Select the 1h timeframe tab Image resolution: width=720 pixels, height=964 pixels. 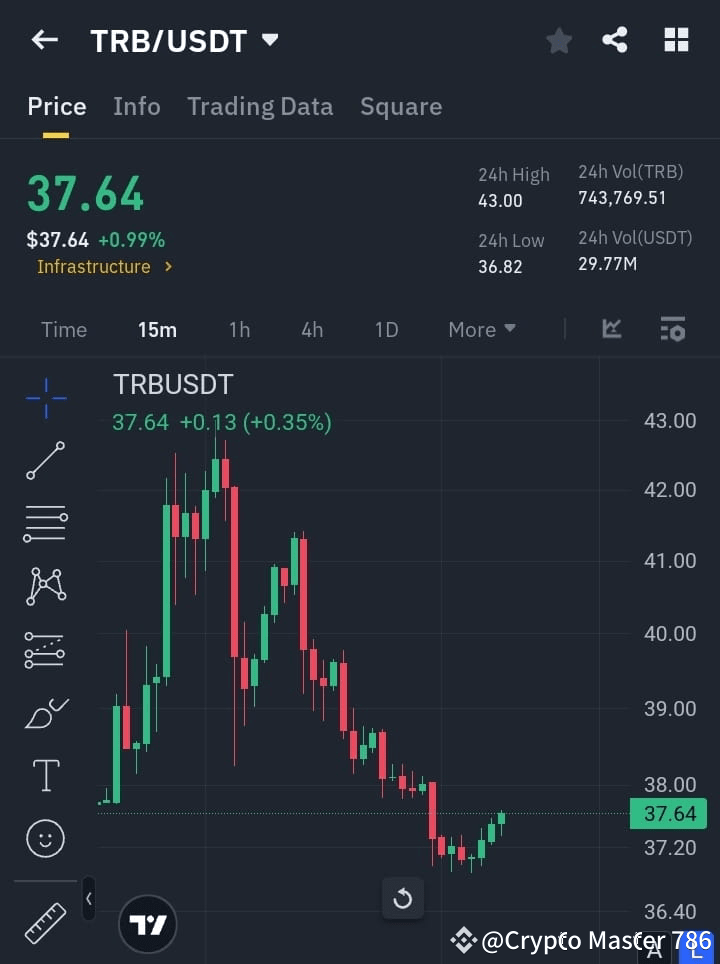239,329
